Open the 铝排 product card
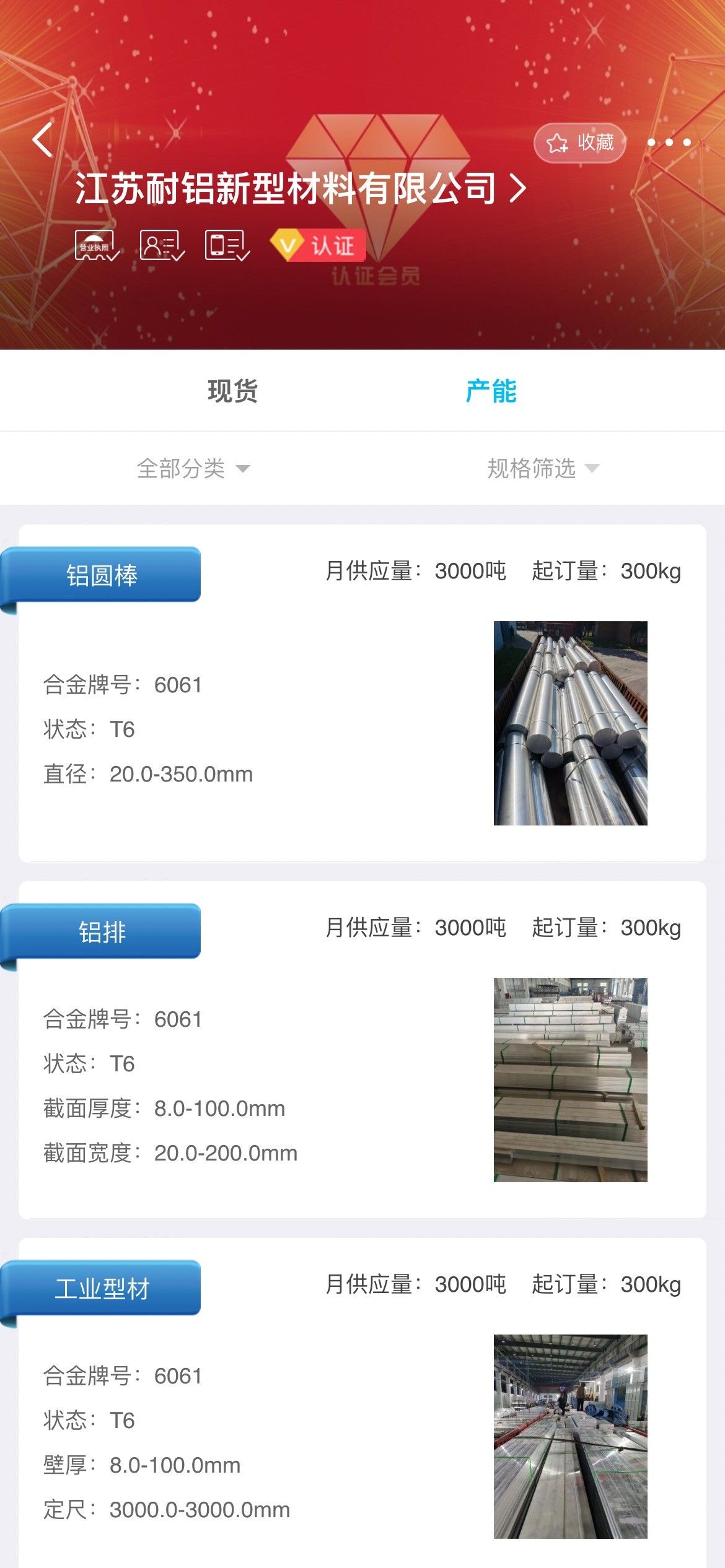Screen dimensions: 725x1568 [x=362, y=1050]
